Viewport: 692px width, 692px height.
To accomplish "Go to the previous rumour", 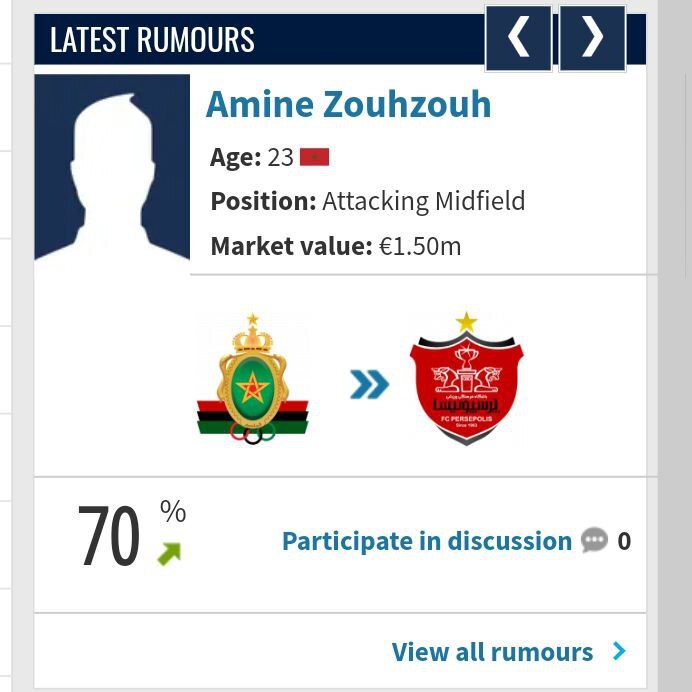I will [518, 38].
